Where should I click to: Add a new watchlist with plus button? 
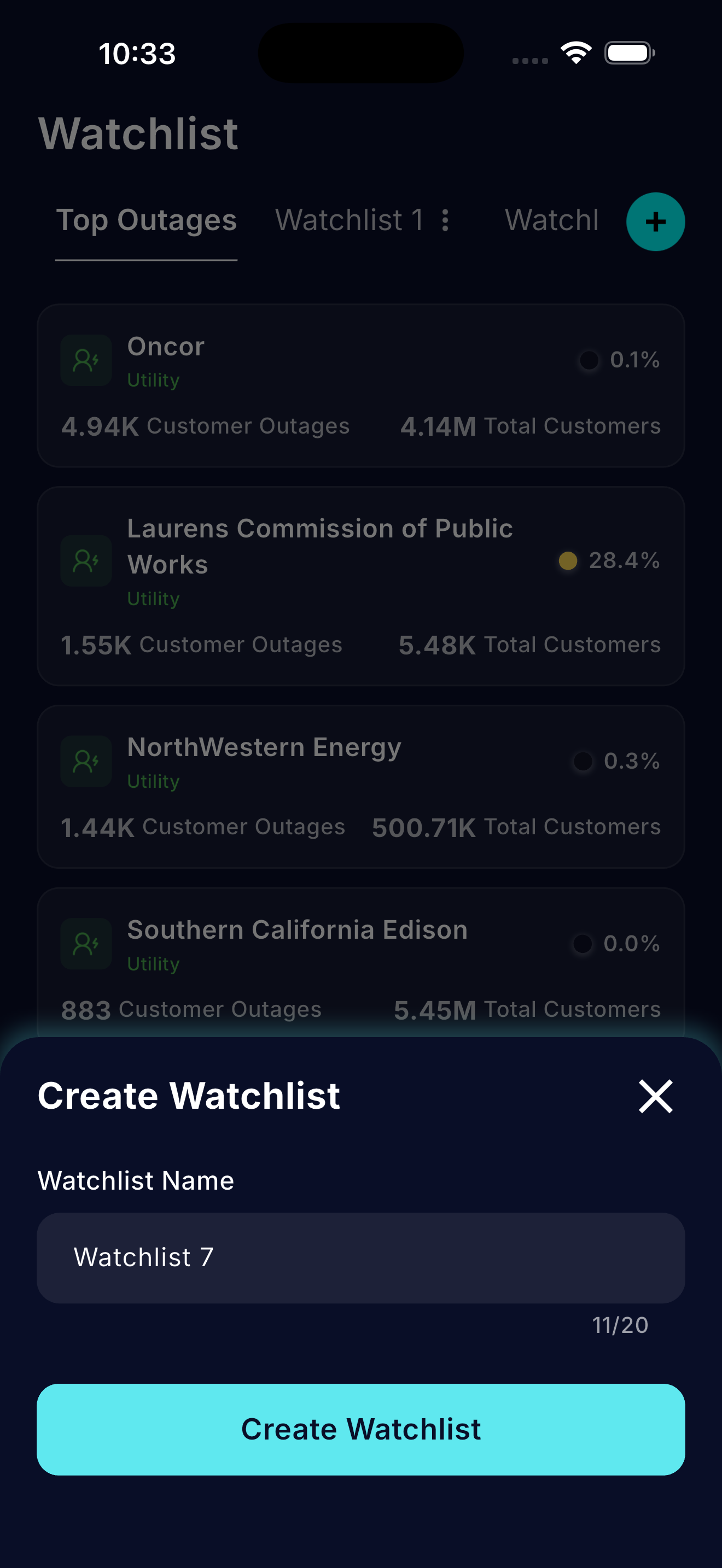[x=655, y=221]
